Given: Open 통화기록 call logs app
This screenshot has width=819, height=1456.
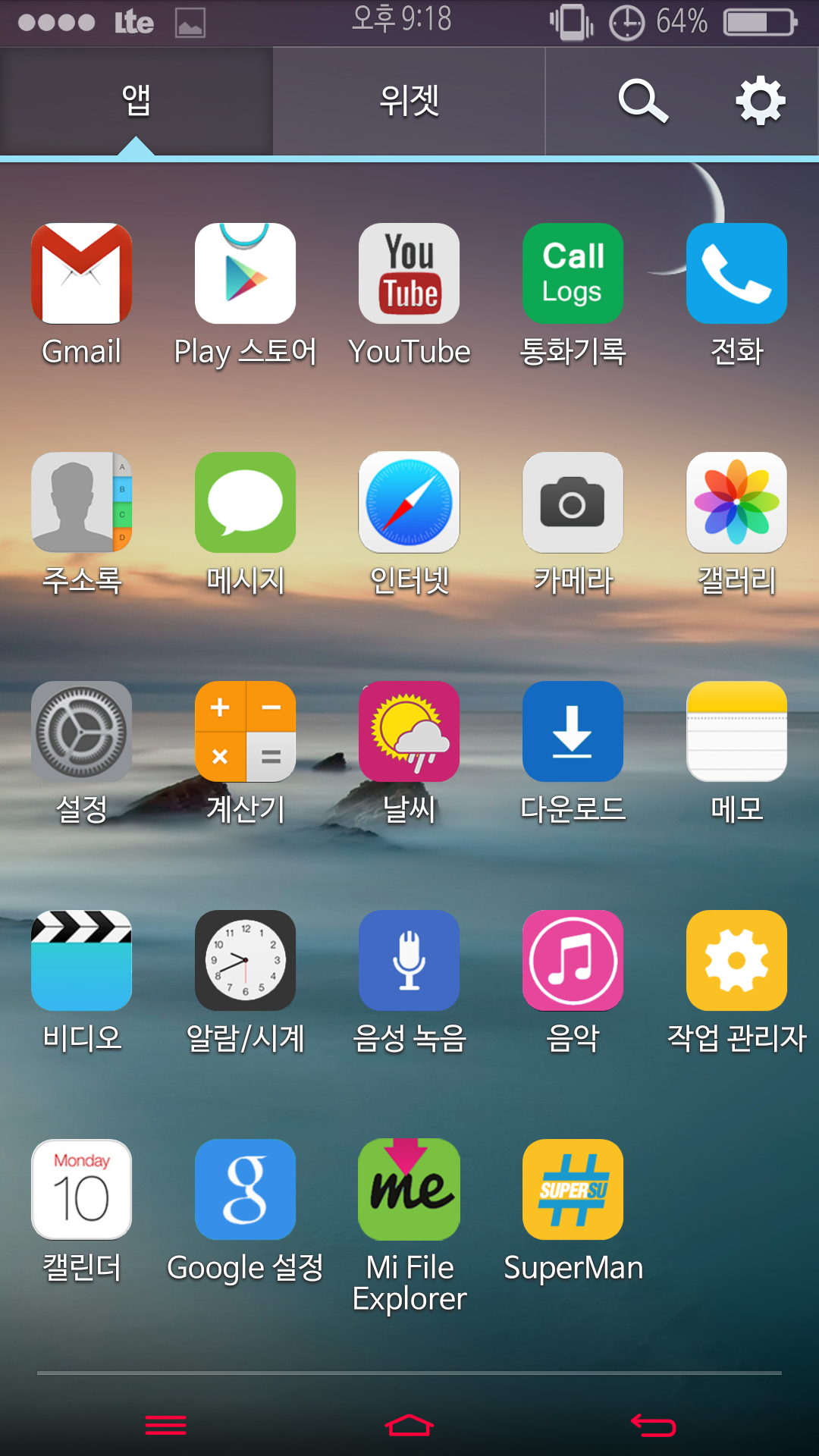Looking at the screenshot, I should (x=573, y=274).
